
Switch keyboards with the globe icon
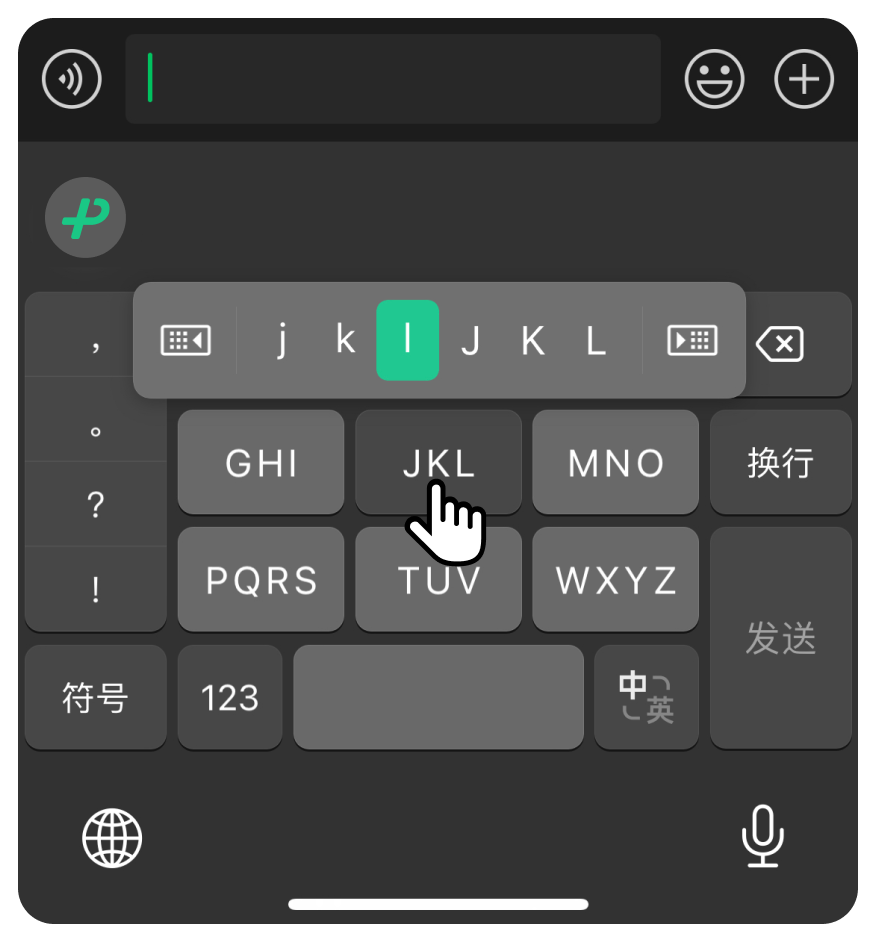(x=112, y=838)
